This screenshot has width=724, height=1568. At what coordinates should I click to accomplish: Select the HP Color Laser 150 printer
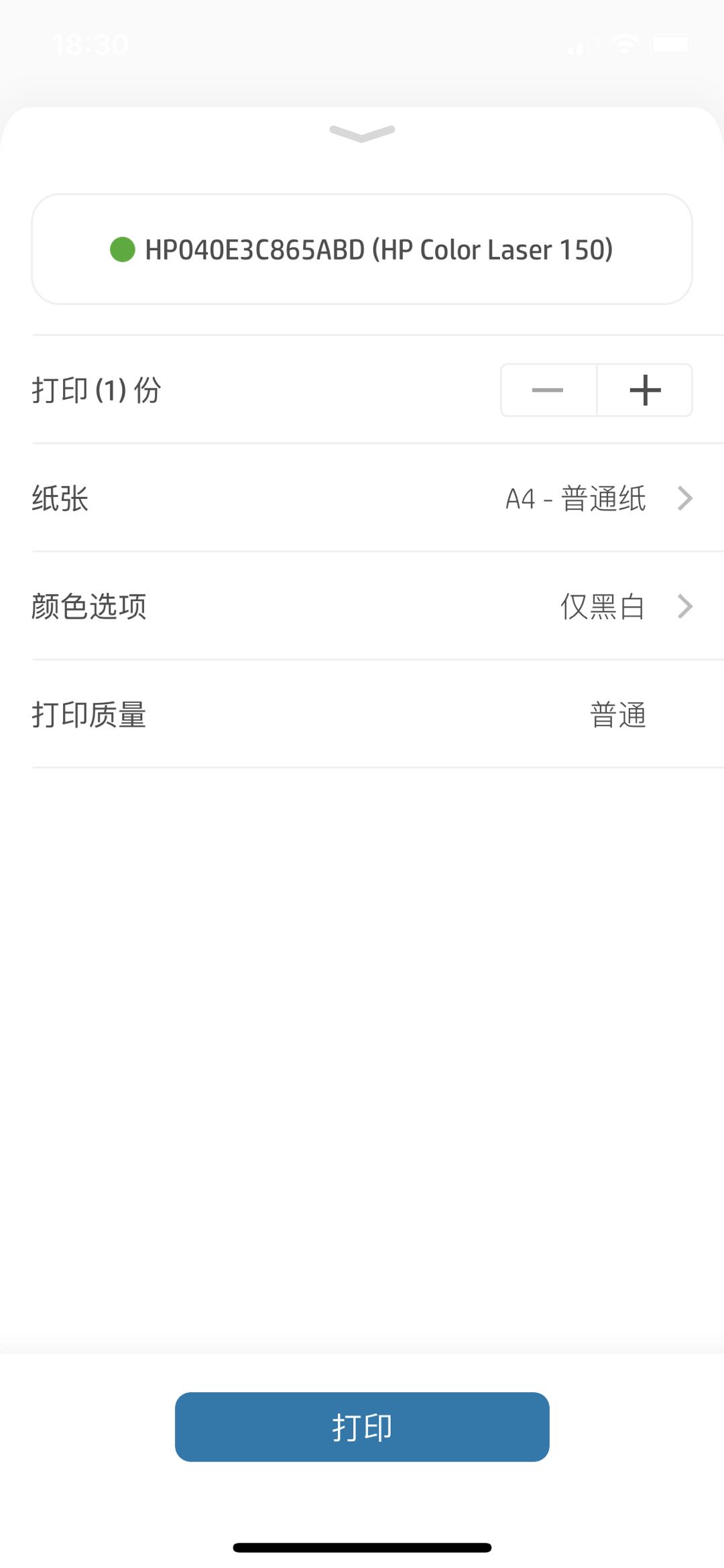click(362, 249)
